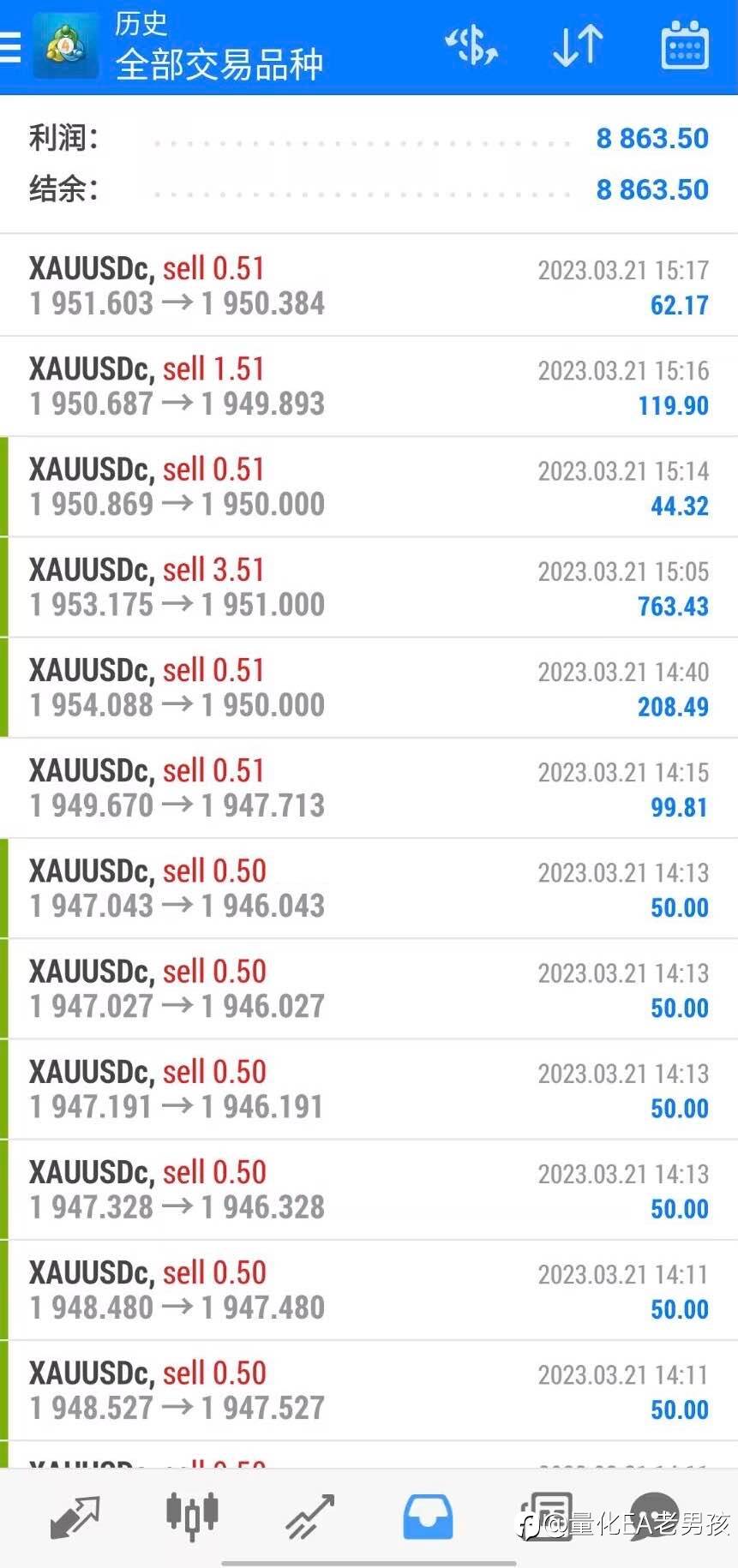This screenshot has height=1568, width=738.
Task: Open the trade closed at 1 947.713
Action: [369, 788]
